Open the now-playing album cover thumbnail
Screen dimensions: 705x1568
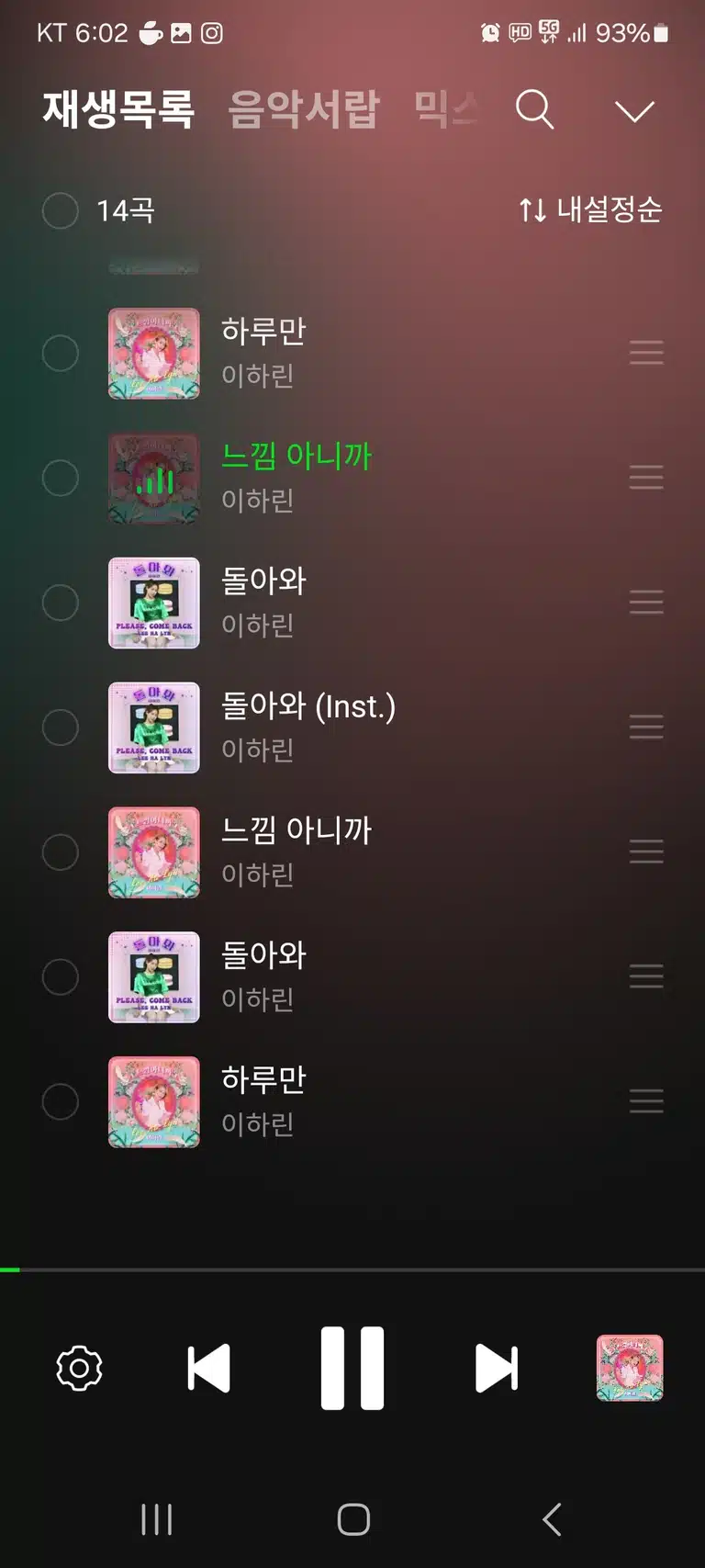tap(630, 1368)
